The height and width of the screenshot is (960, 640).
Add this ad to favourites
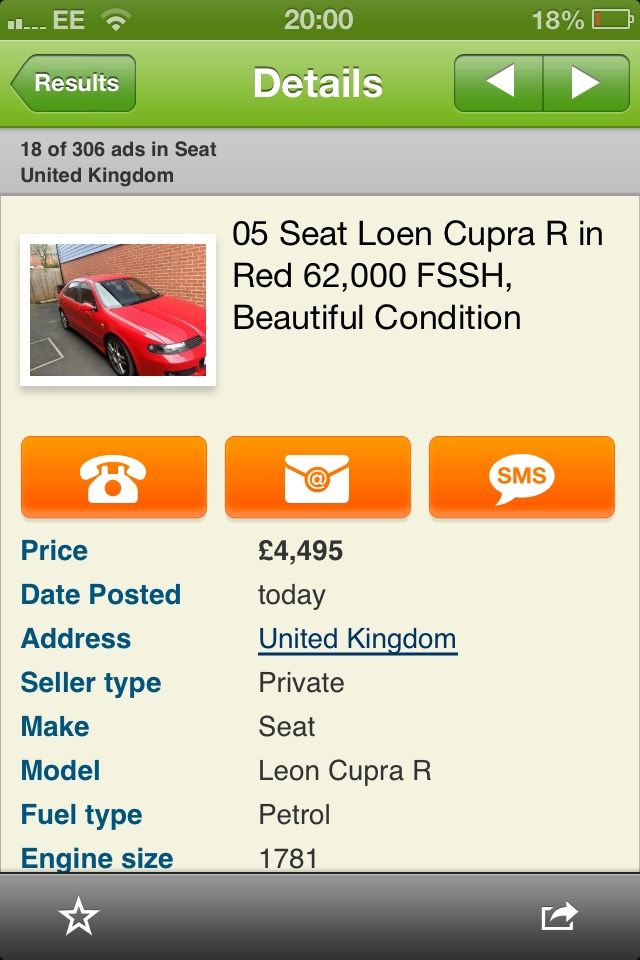point(78,916)
